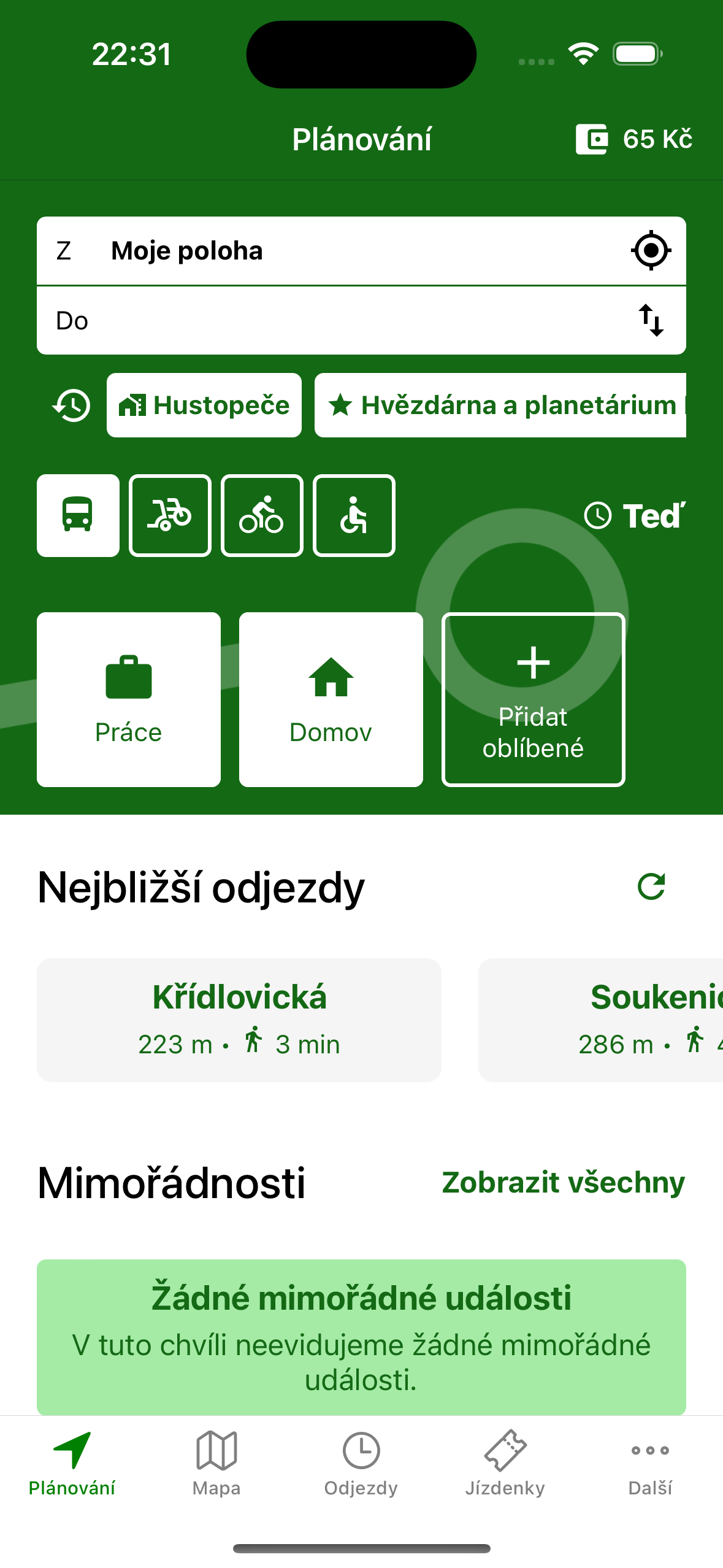Screen dimensions: 723x1568
Task: Select the Domov shortcut house
Action: [331, 699]
